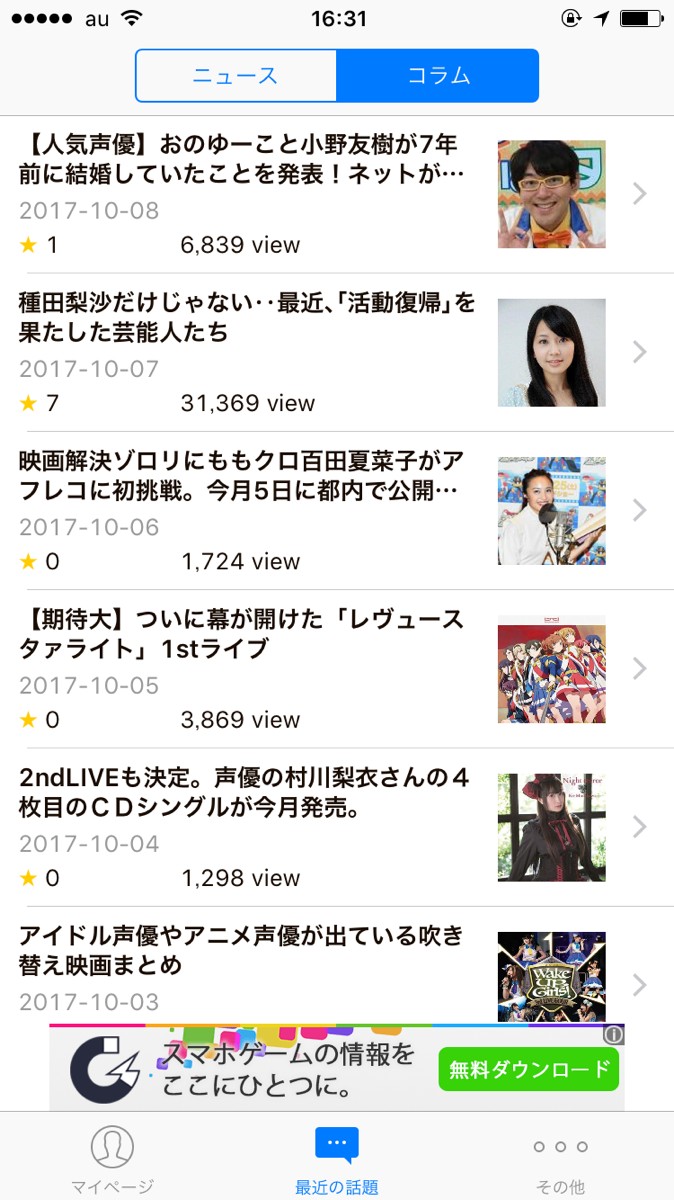Open the その他 tab
The height and width of the screenshot is (1200, 674).
click(560, 1158)
